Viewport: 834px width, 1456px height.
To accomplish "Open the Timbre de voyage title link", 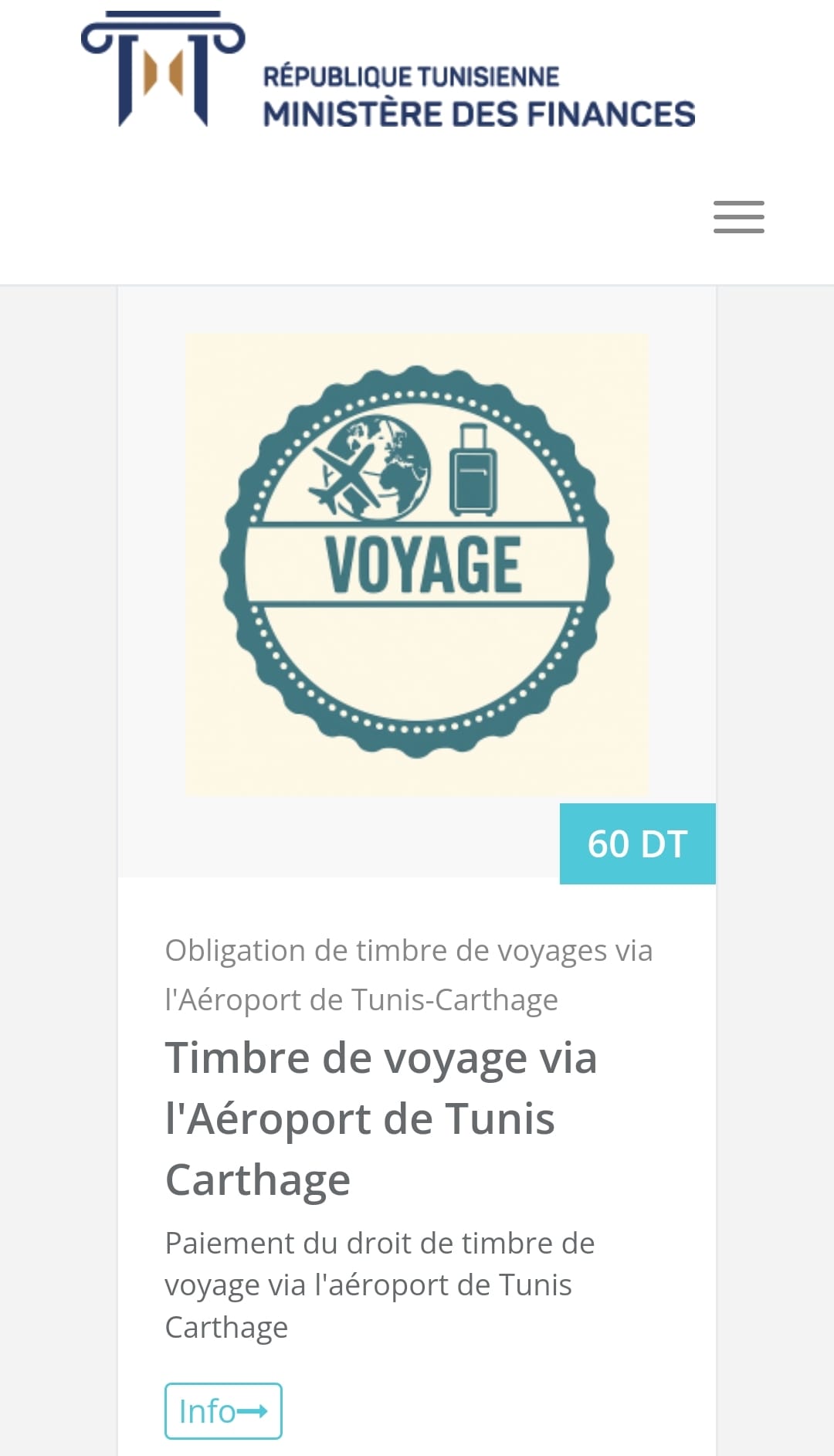I will tap(381, 1118).
